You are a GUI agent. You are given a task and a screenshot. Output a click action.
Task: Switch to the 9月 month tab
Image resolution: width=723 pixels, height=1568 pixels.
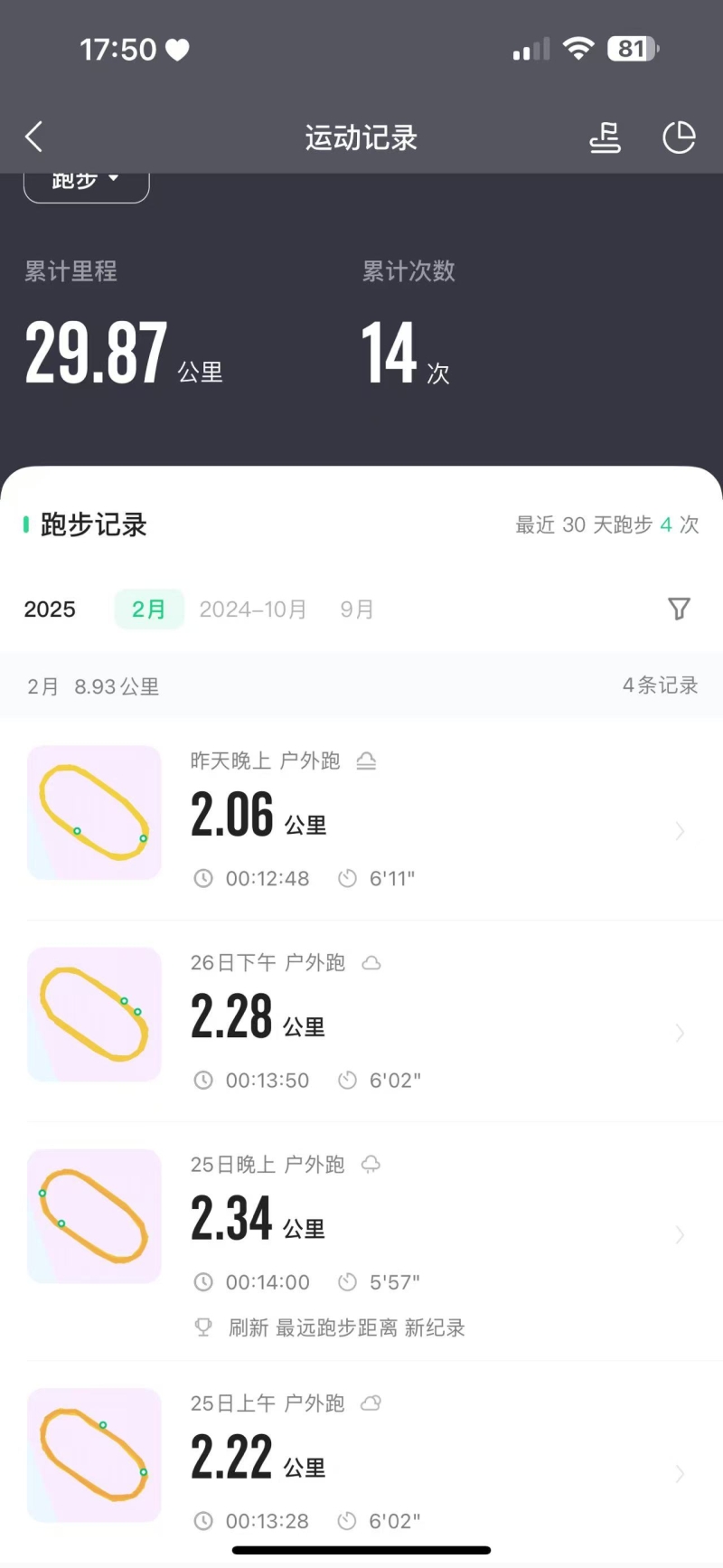(357, 609)
